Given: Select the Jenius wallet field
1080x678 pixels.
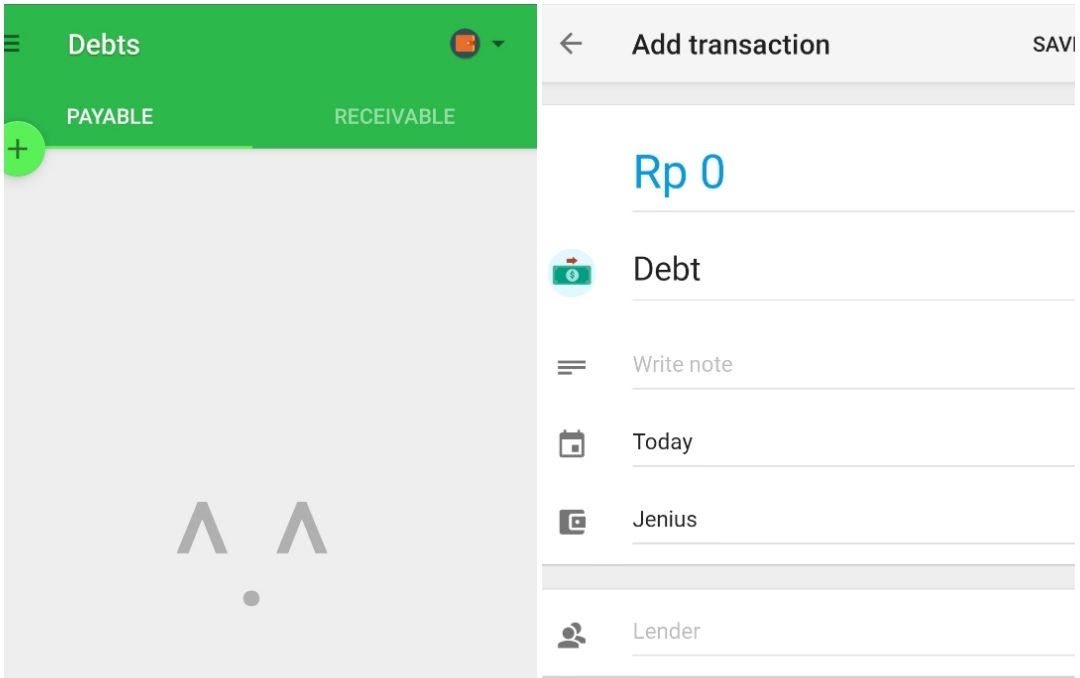Looking at the screenshot, I should (850, 520).
